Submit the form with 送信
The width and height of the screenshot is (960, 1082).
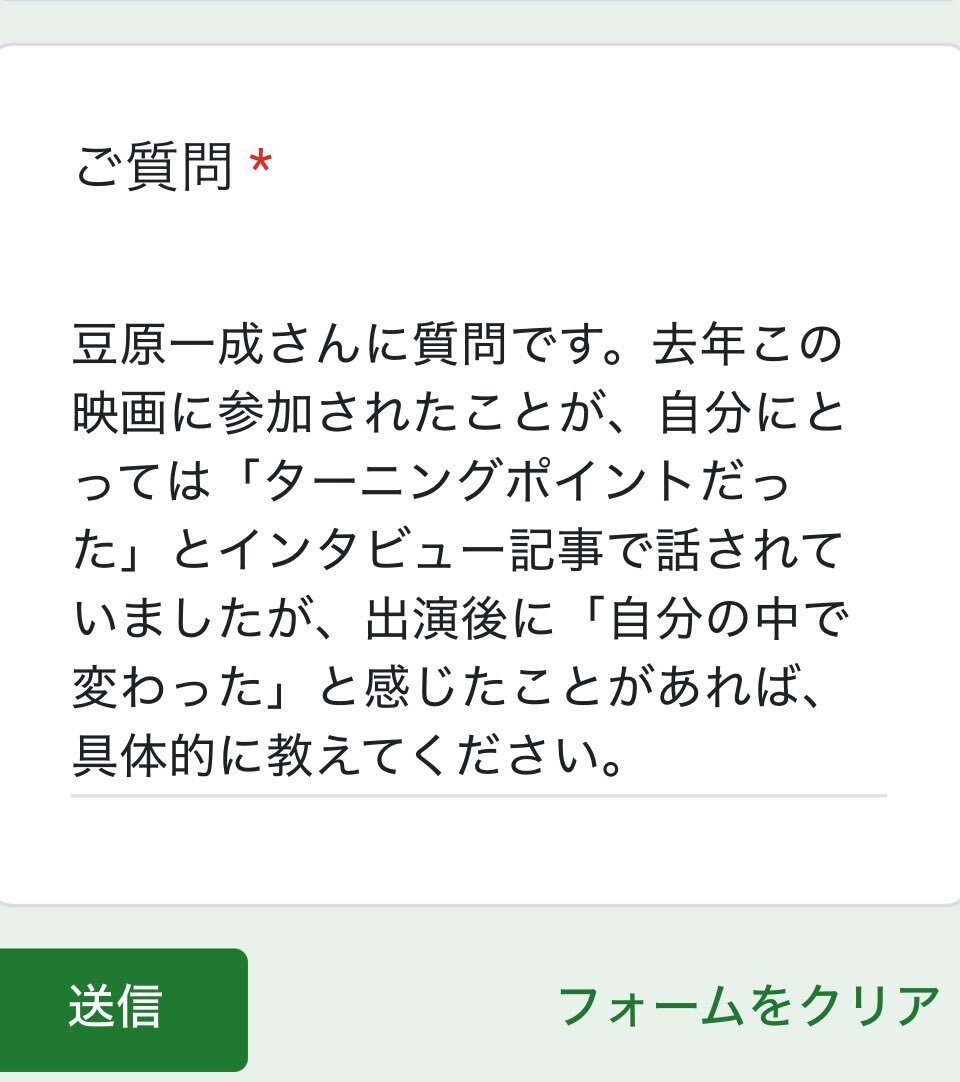(118, 1008)
